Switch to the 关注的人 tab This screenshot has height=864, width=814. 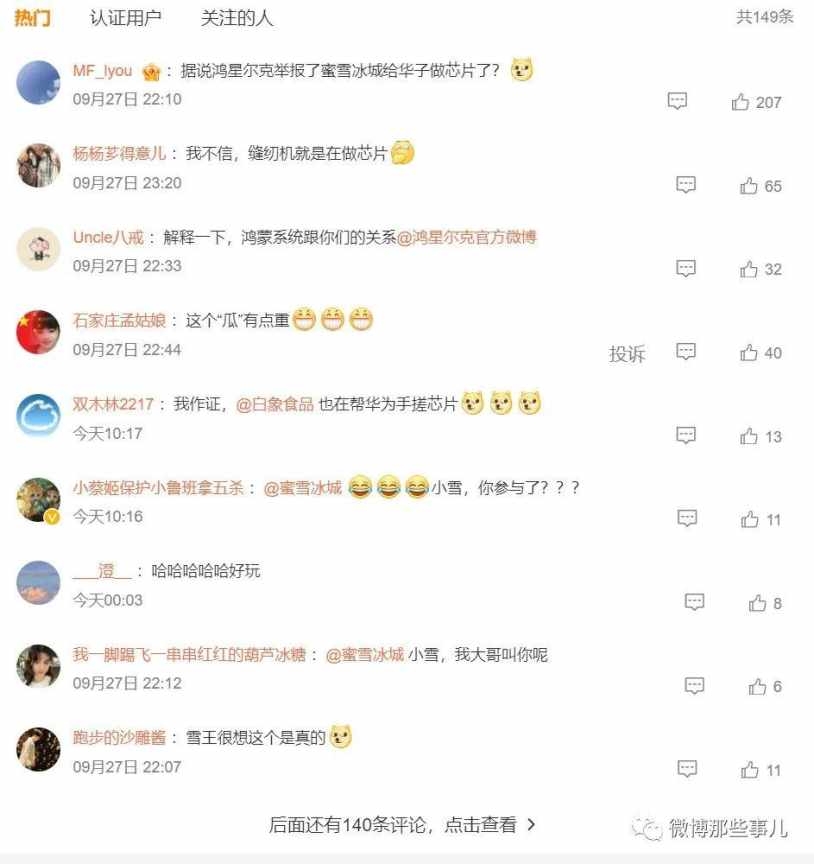point(236,18)
